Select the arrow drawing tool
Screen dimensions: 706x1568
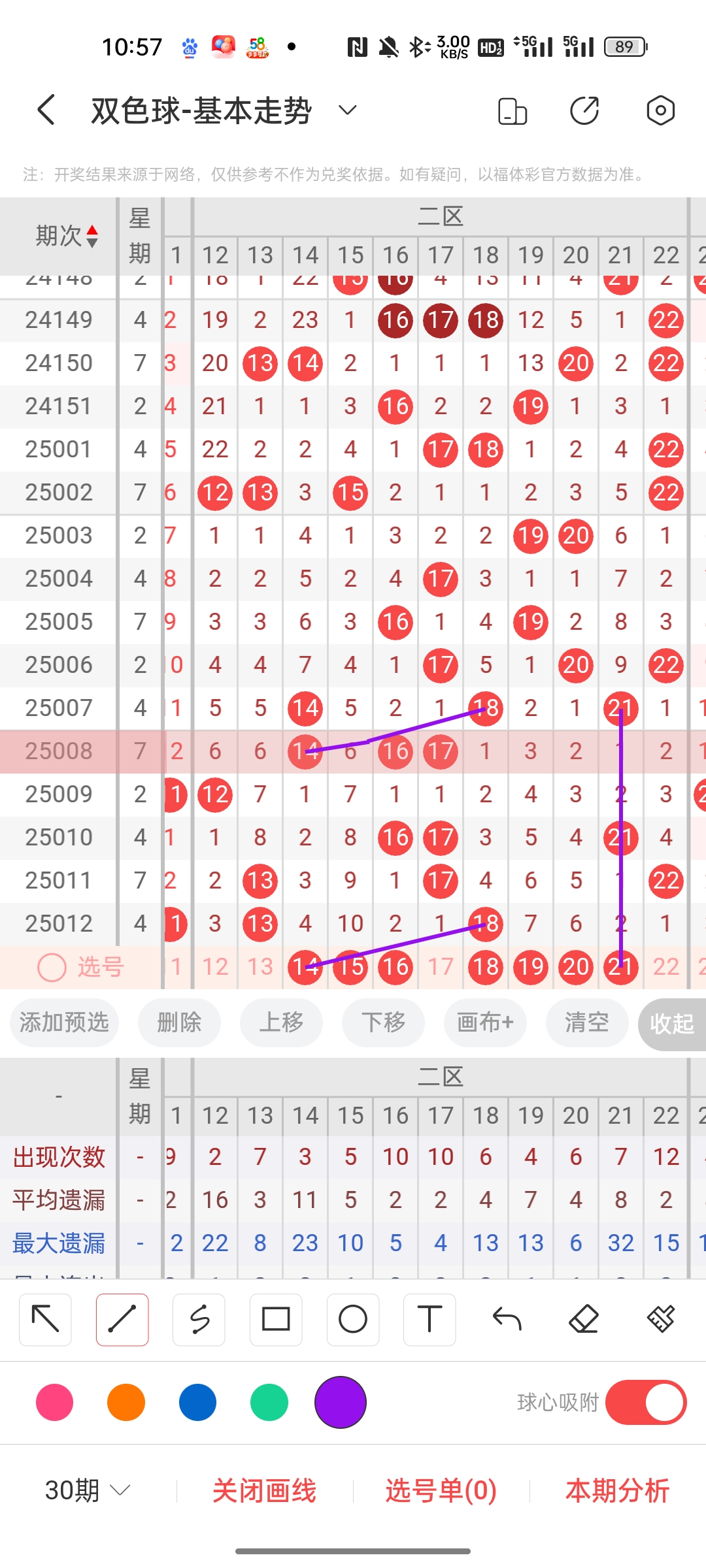coord(45,1319)
